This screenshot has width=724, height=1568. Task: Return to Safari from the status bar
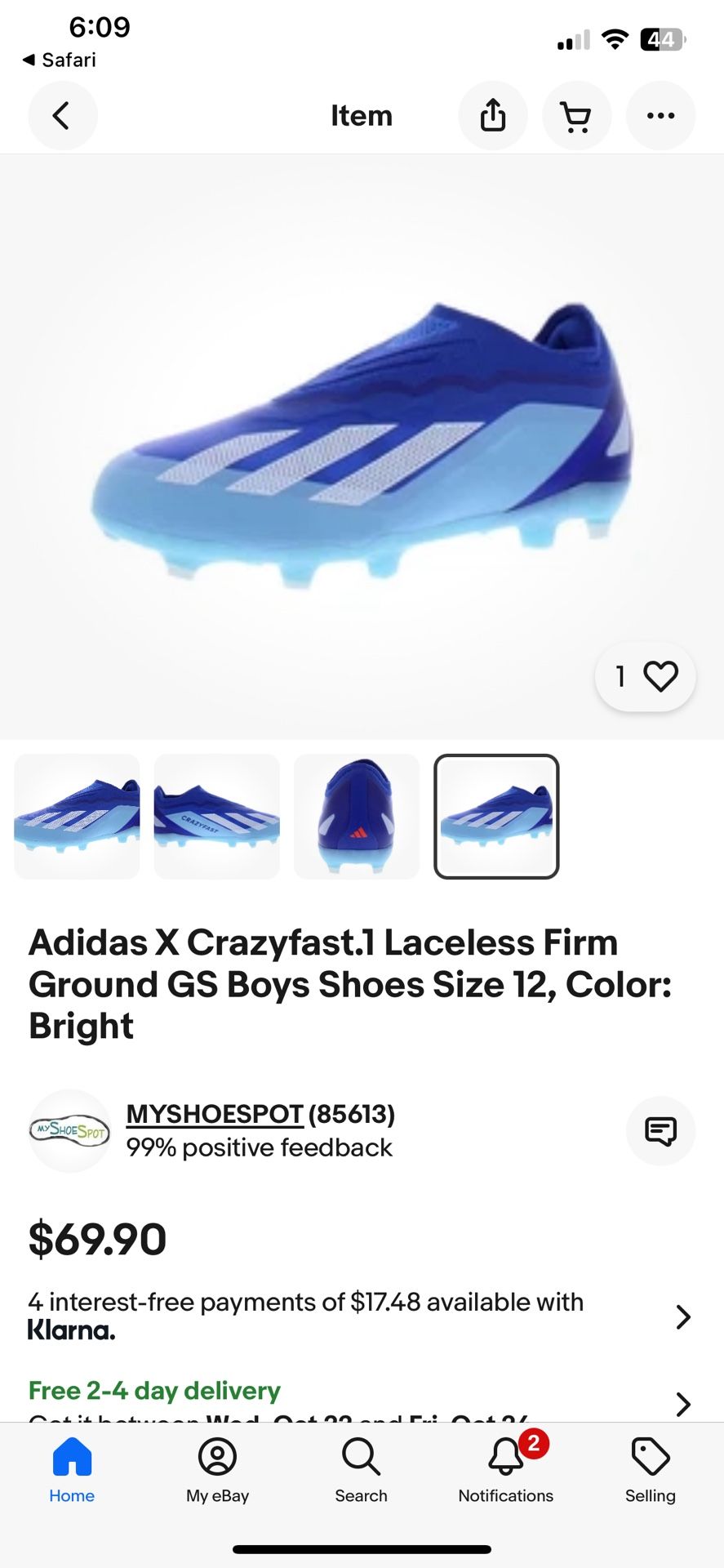click(57, 59)
